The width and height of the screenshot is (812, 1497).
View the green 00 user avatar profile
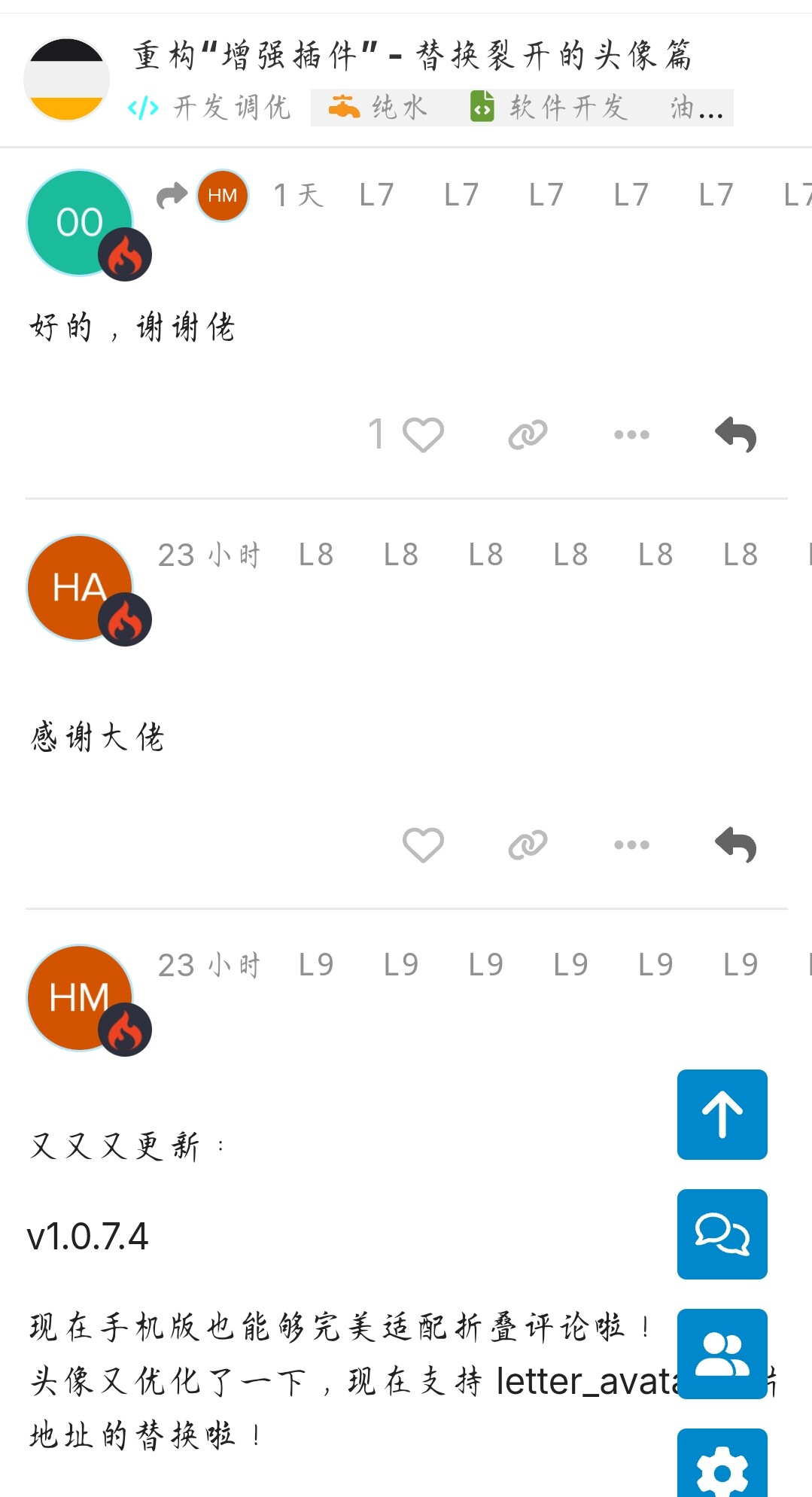[x=80, y=223]
